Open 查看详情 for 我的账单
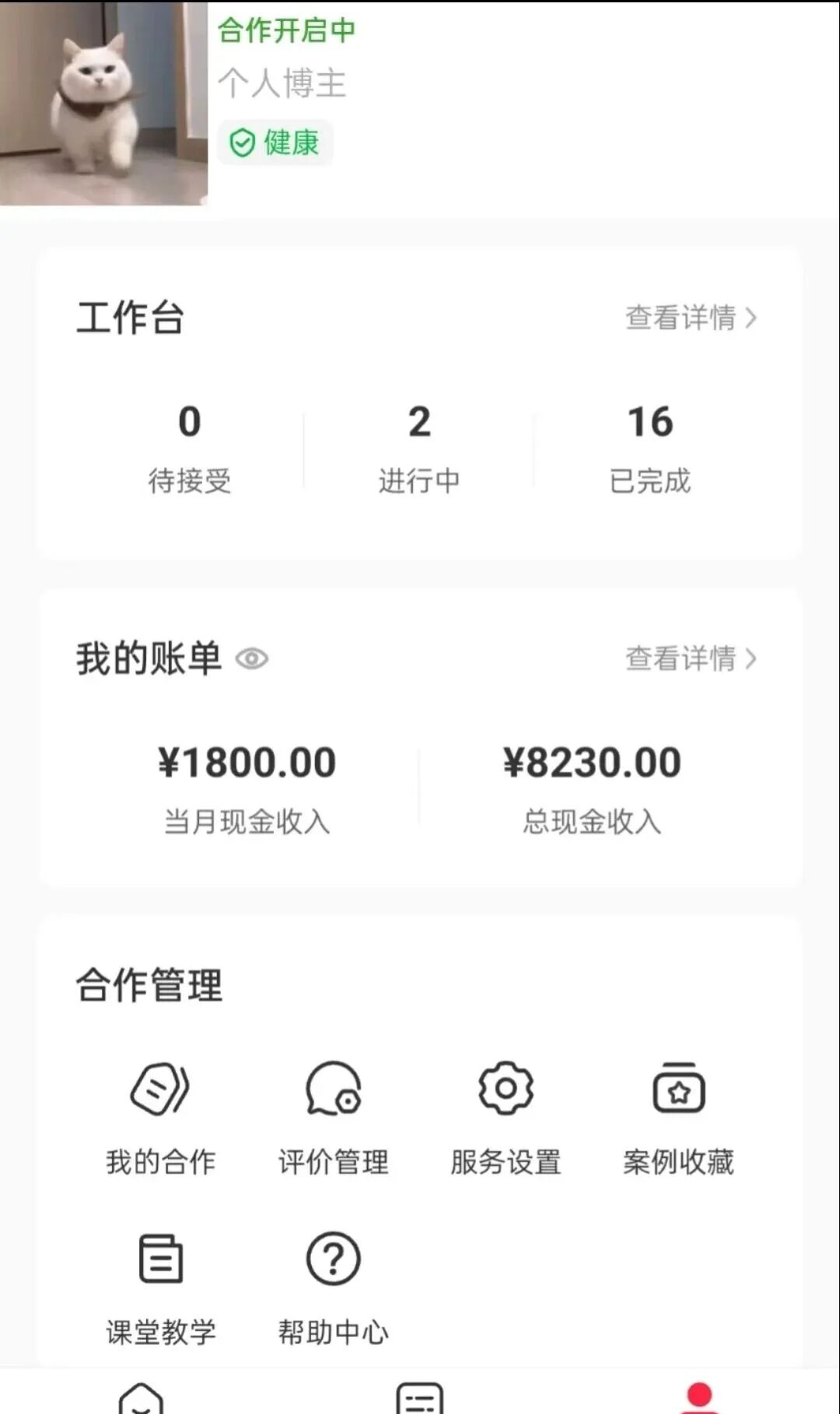The image size is (840, 1414). (x=691, y=659)
